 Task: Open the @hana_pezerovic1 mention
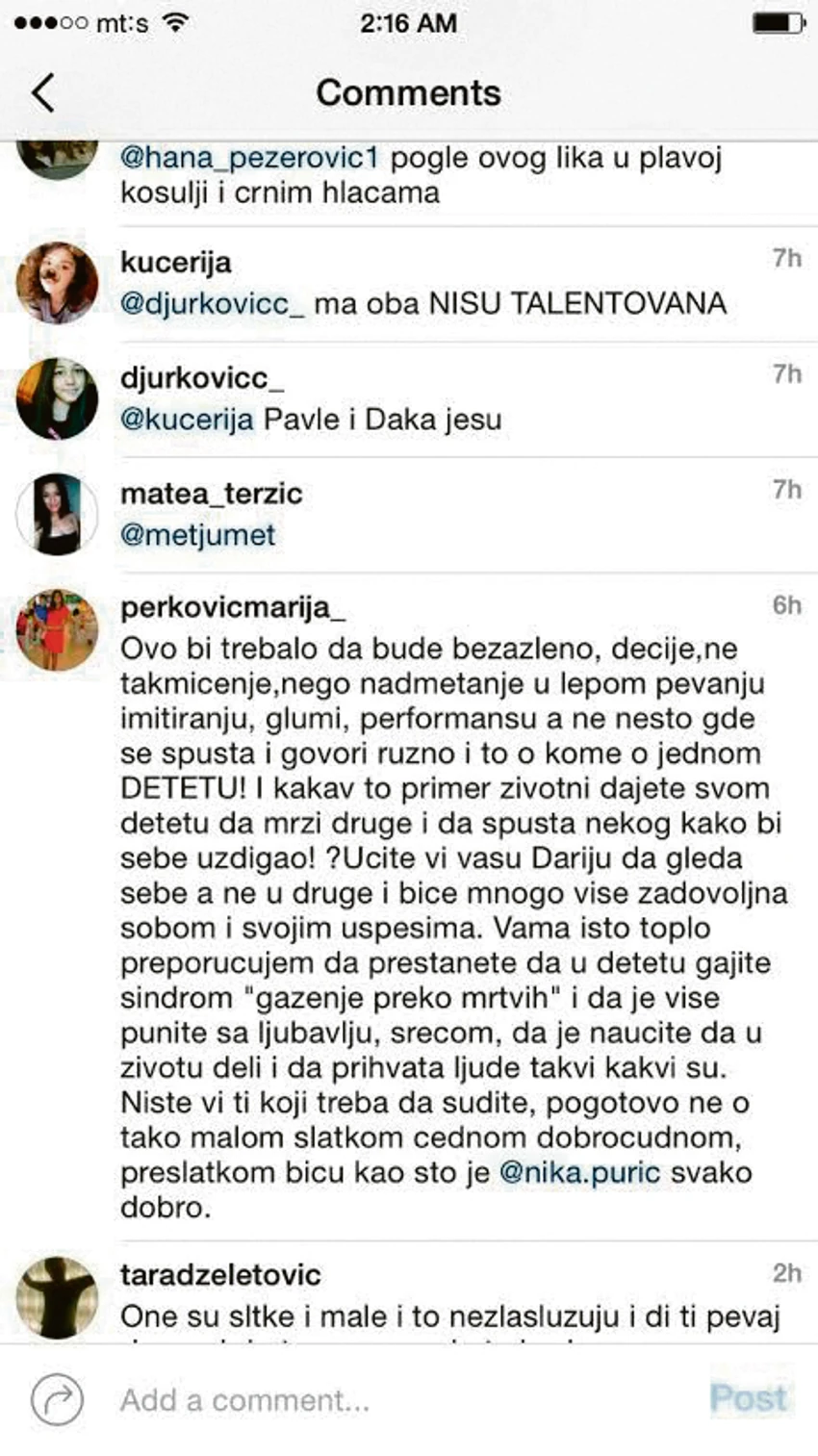click(249, 158)
